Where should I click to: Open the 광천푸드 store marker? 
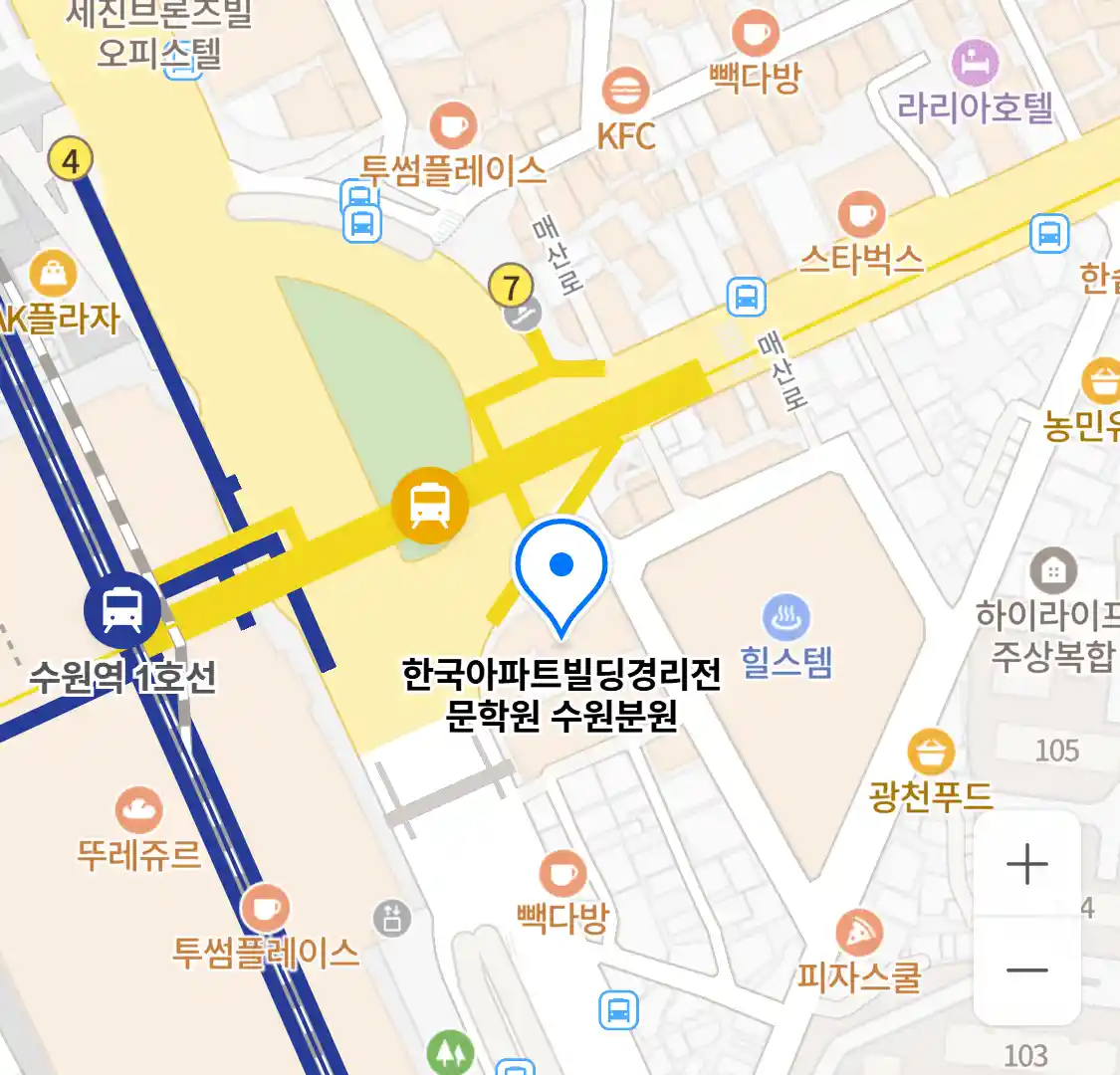(x=931, y=753)
